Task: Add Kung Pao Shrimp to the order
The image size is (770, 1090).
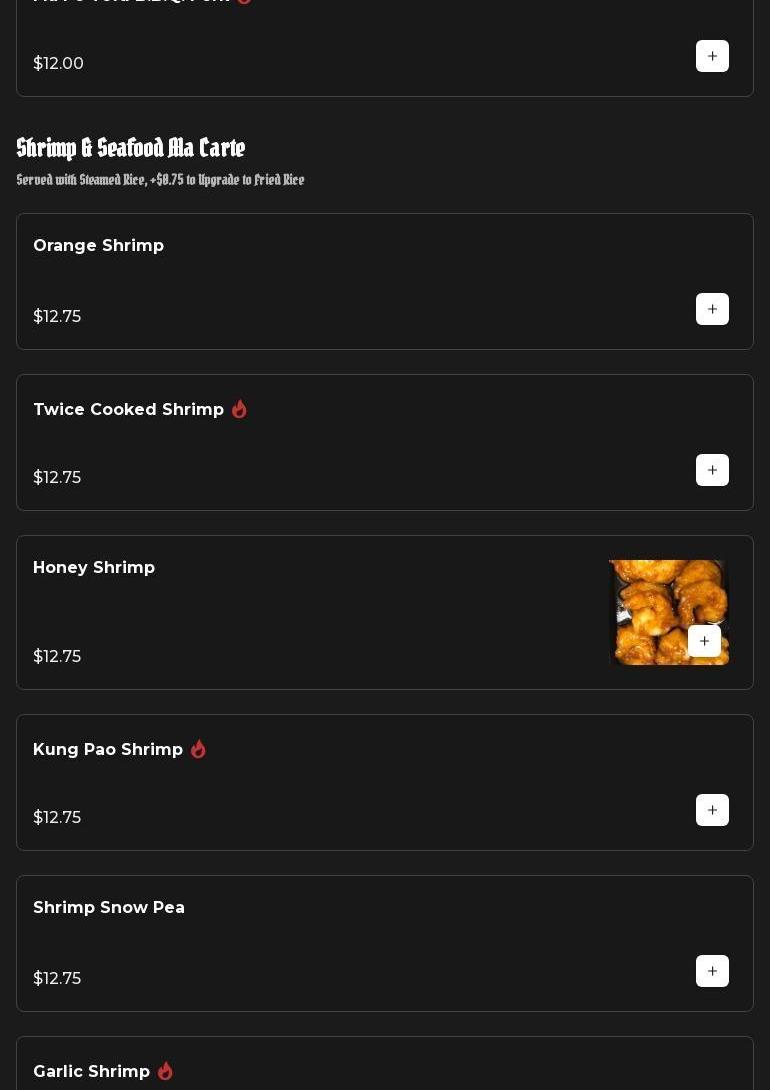Action: tap(712, 810)
